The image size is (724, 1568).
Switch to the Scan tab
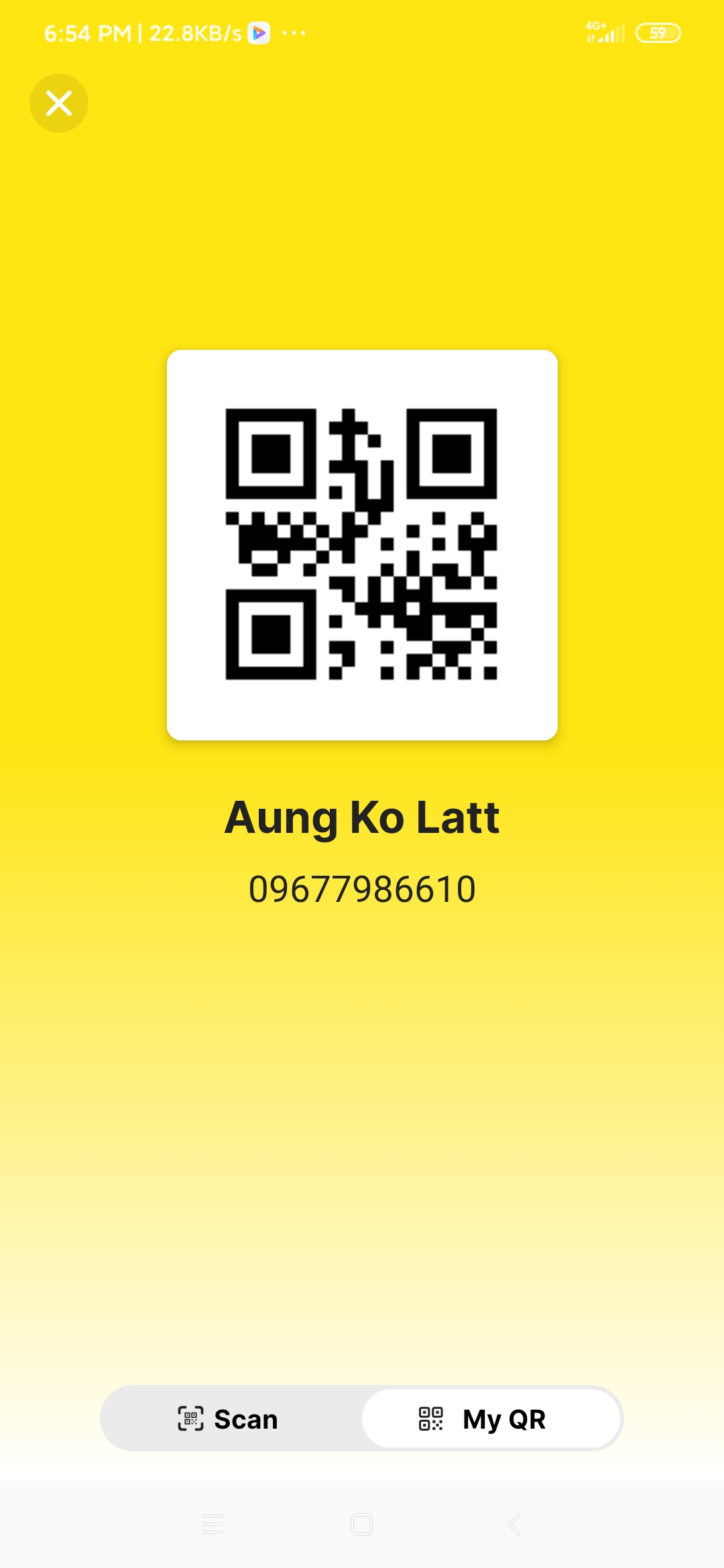pos(229,1419)
